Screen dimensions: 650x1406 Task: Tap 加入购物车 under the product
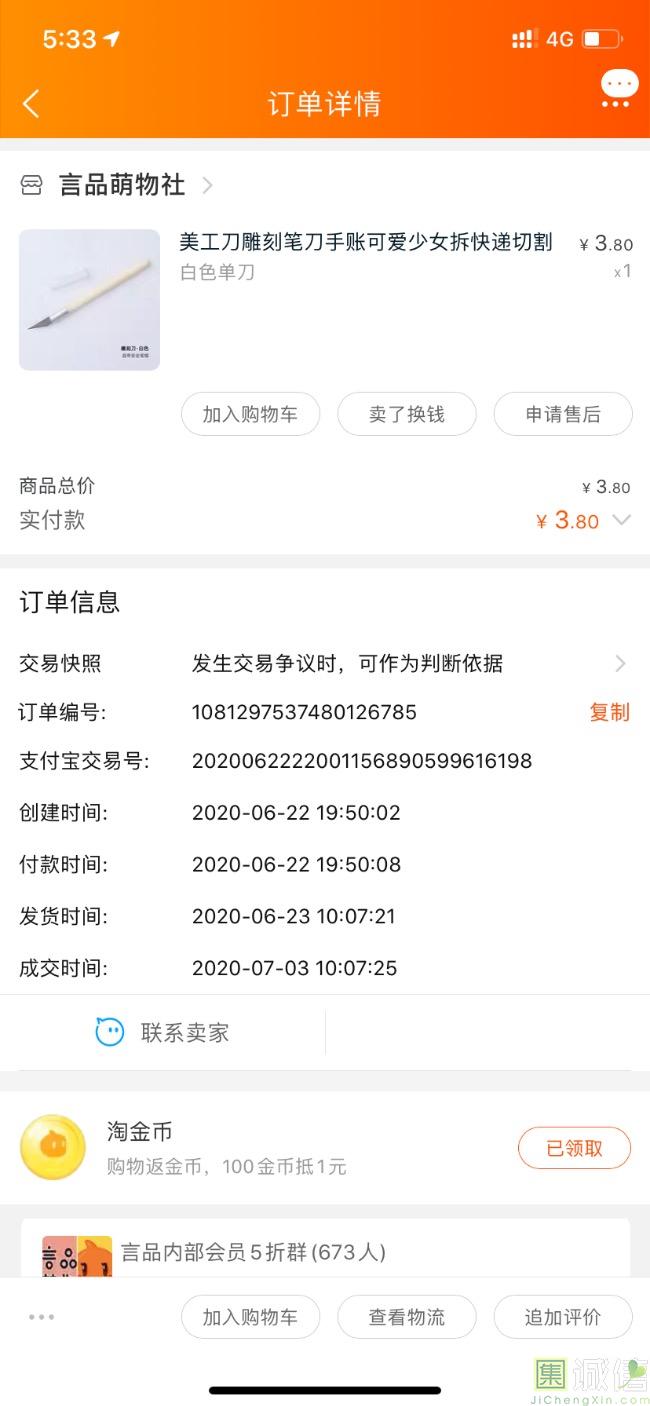250,414
